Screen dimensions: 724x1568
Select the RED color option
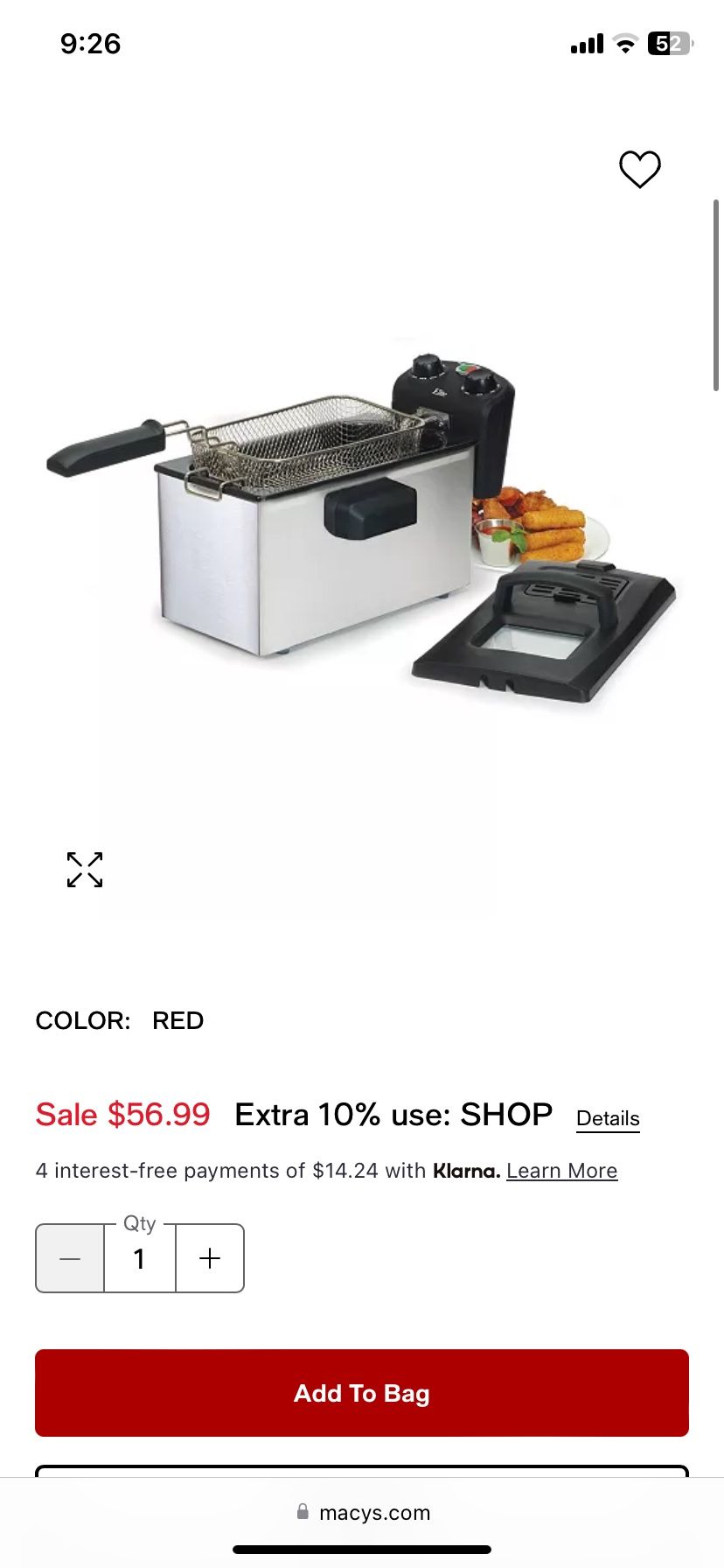point(178,1020)
